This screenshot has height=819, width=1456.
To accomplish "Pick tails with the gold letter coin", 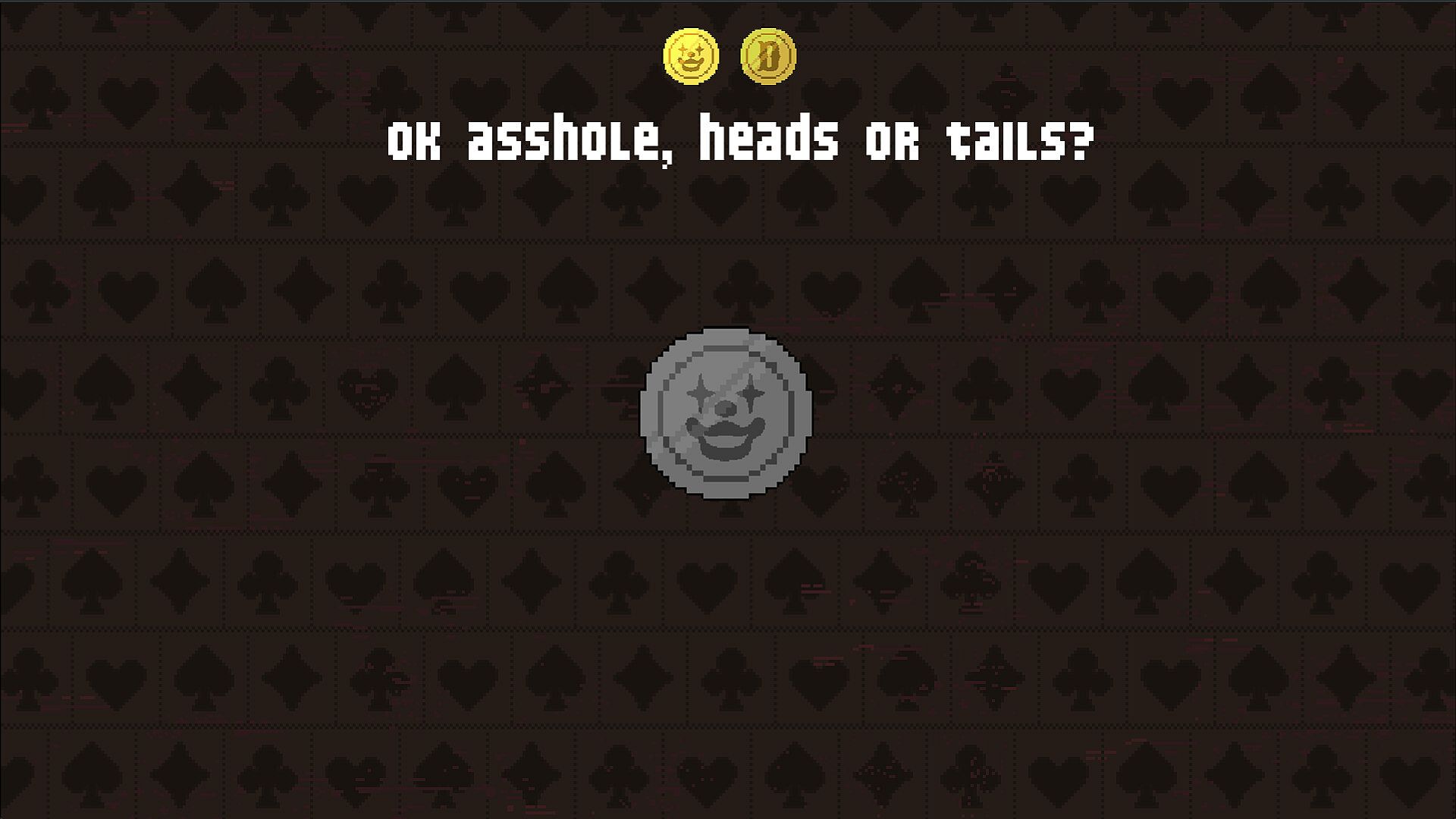I will coord(768,56).
